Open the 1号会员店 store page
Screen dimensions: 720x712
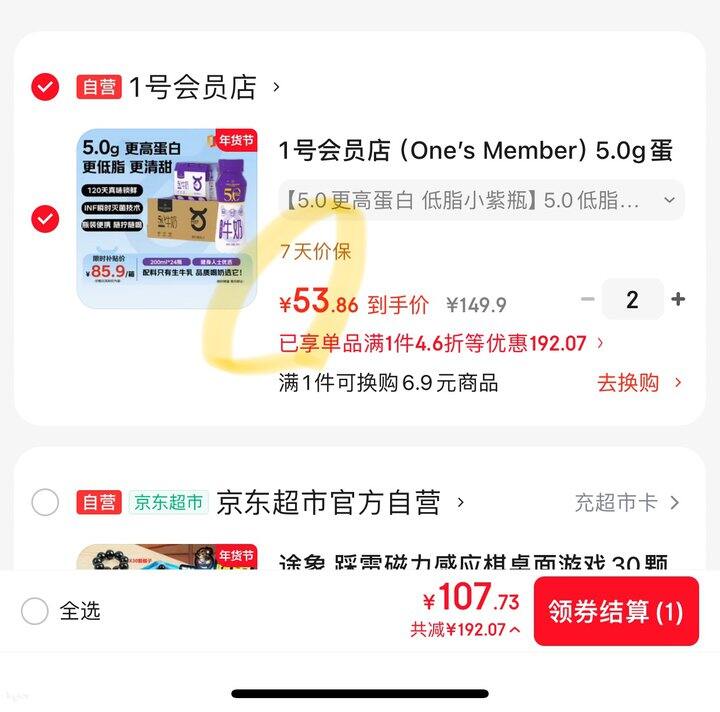click(193, 87)
